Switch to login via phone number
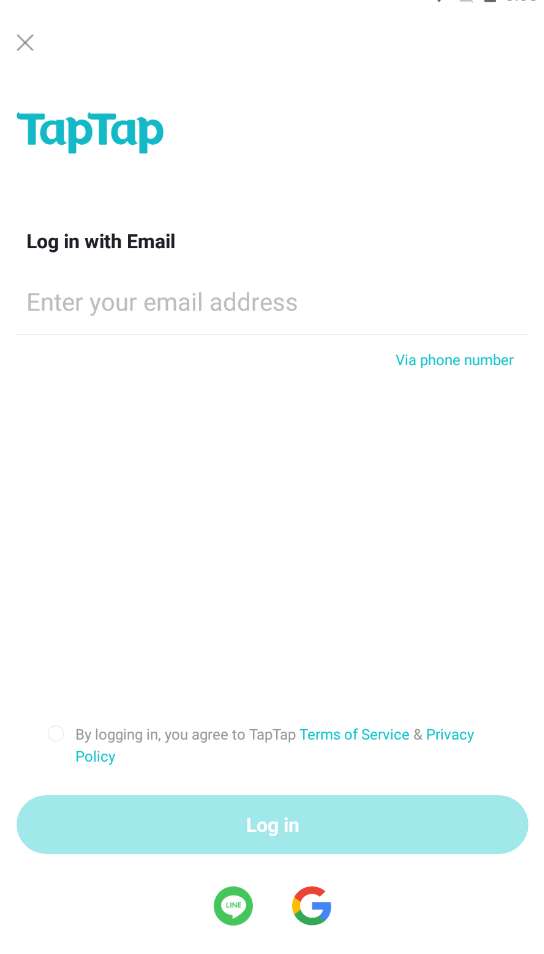 click(455, 360)
